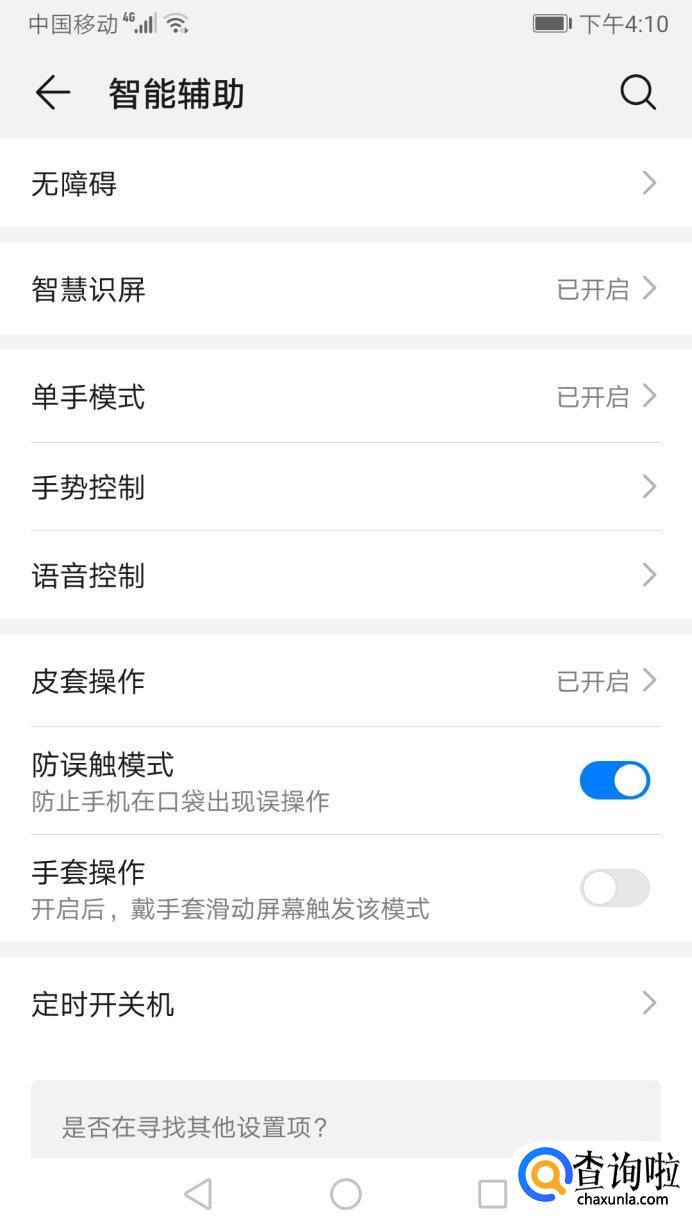Go back from 智能辅助 settings
The height and width of the screenshot is (1230, 692).
tap(52, 93)
